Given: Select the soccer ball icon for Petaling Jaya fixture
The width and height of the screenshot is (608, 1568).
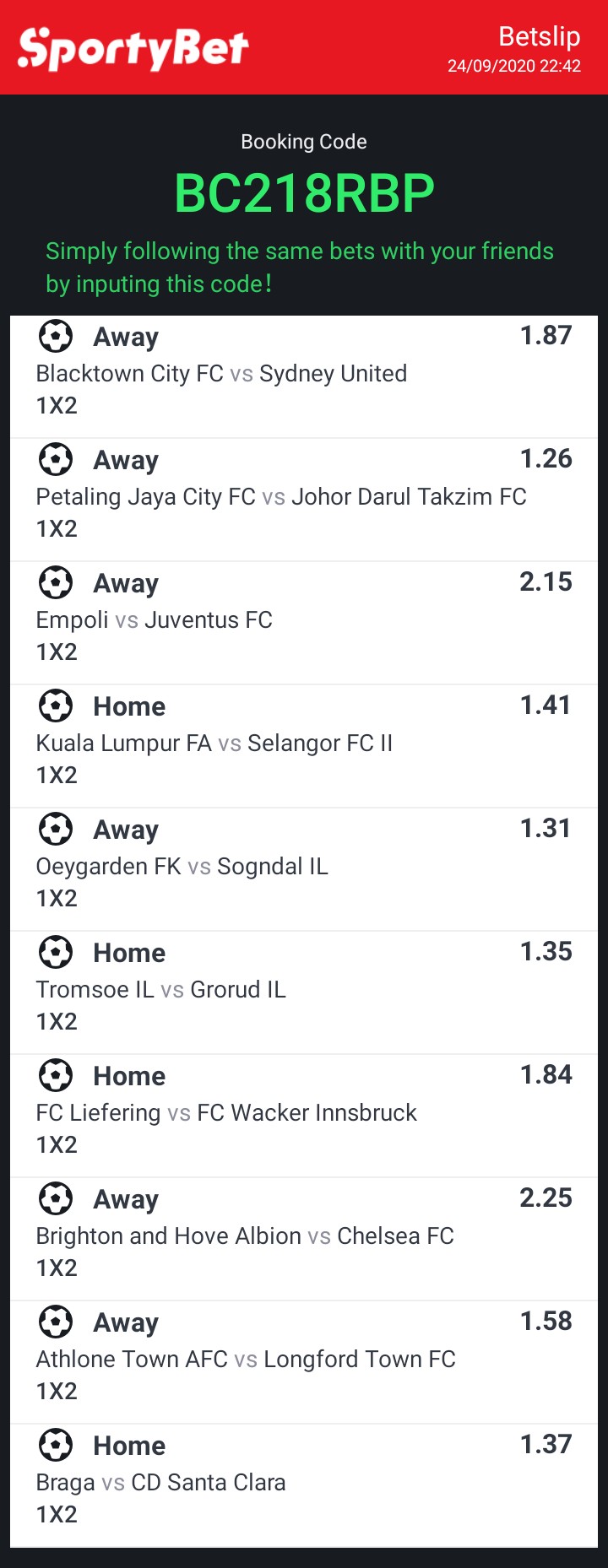Looking at the screenshot, I should click(x=56, y=459).
